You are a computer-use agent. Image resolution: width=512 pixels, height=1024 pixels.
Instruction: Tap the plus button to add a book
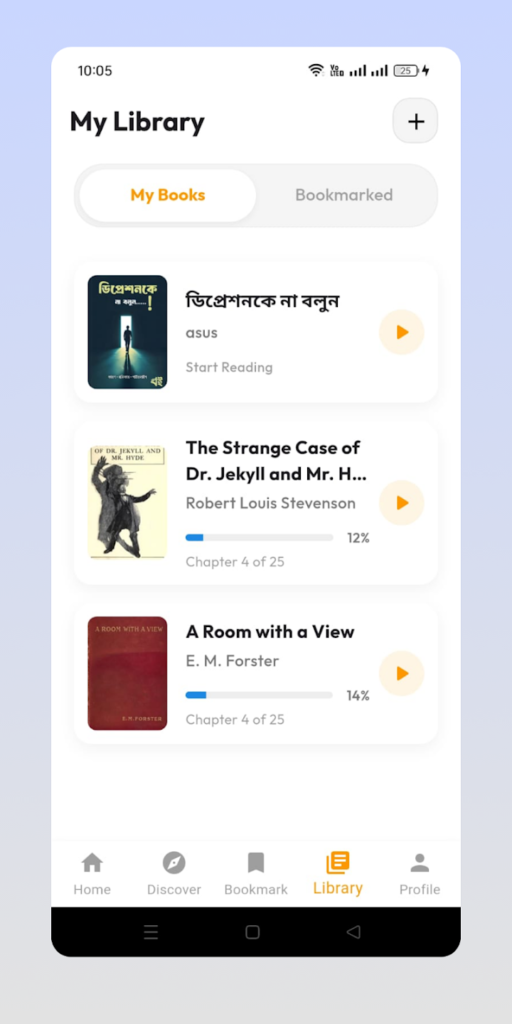pos(415,121)
